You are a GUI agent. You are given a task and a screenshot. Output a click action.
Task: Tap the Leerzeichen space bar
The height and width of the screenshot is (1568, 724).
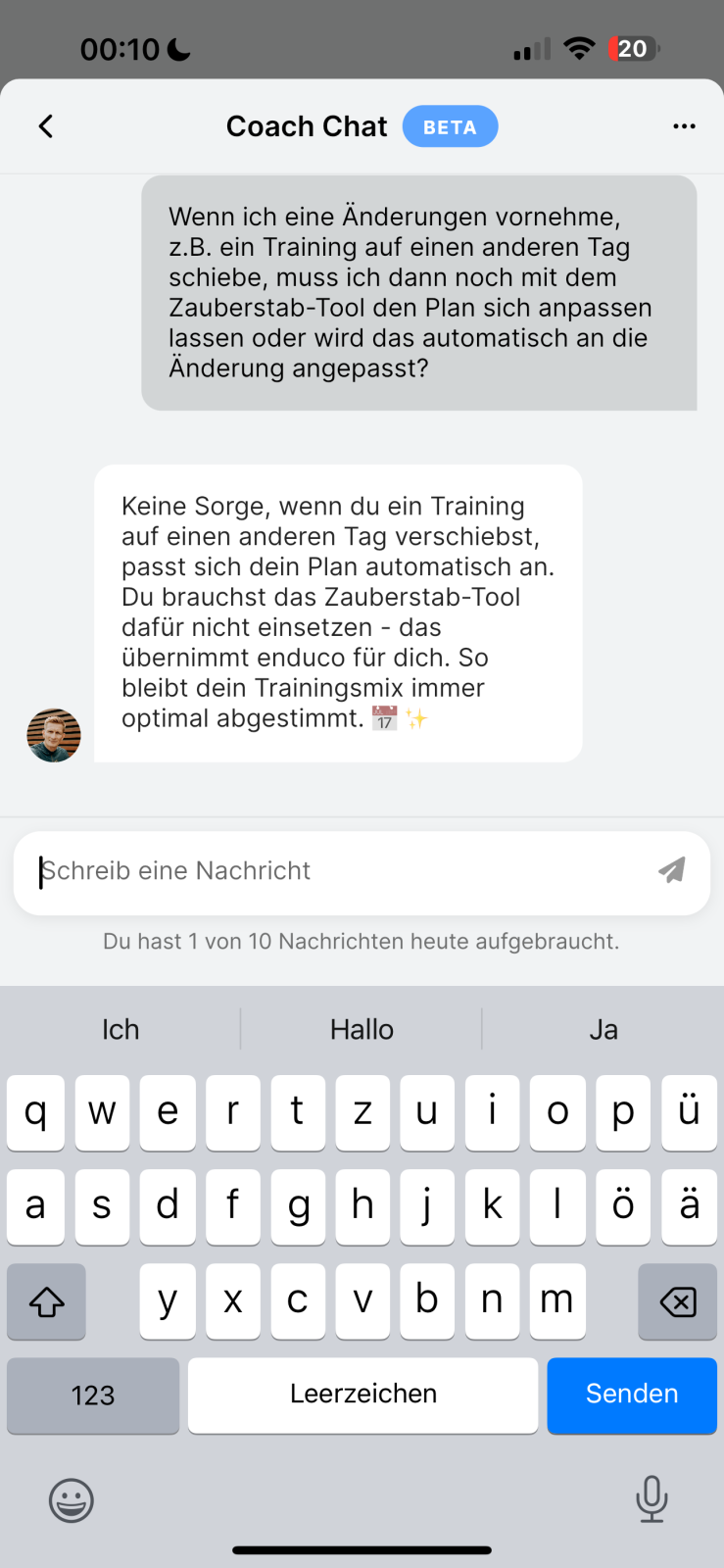tap(362, 1395)
